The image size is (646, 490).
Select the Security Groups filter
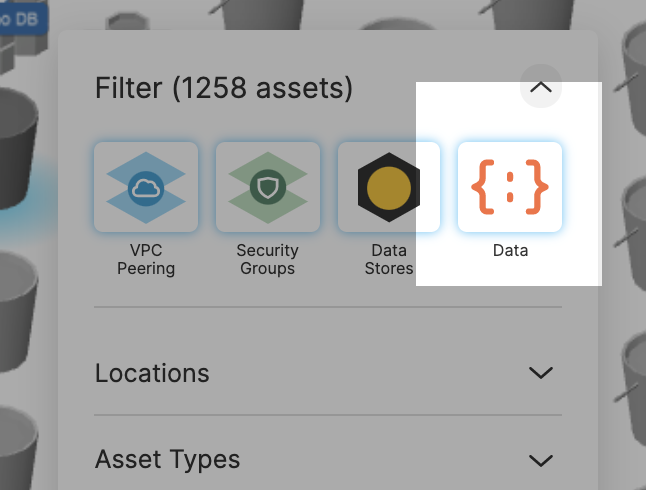[x=268, y=187]
